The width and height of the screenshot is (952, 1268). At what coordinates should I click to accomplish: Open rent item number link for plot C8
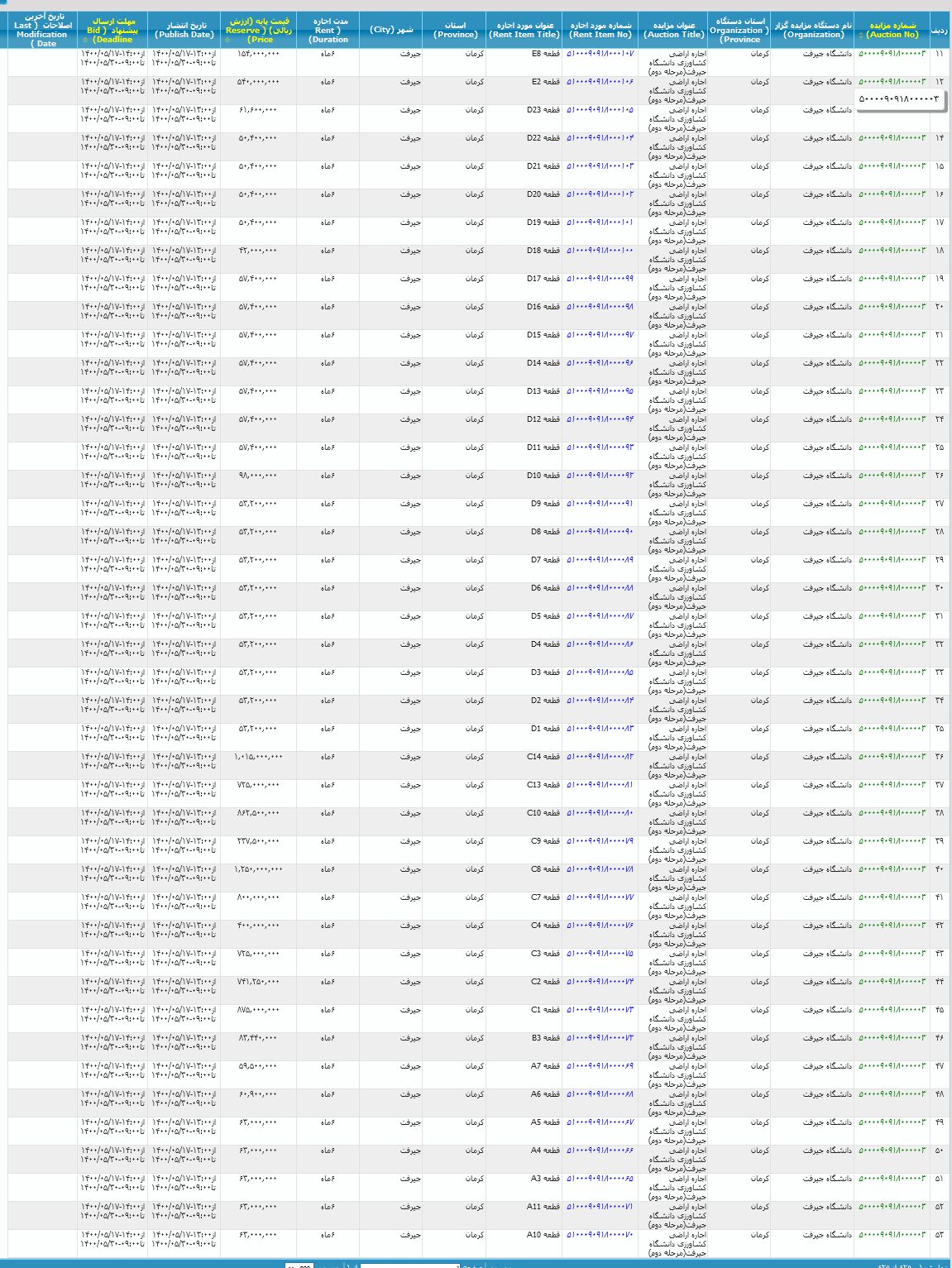(x=600, y=869)
